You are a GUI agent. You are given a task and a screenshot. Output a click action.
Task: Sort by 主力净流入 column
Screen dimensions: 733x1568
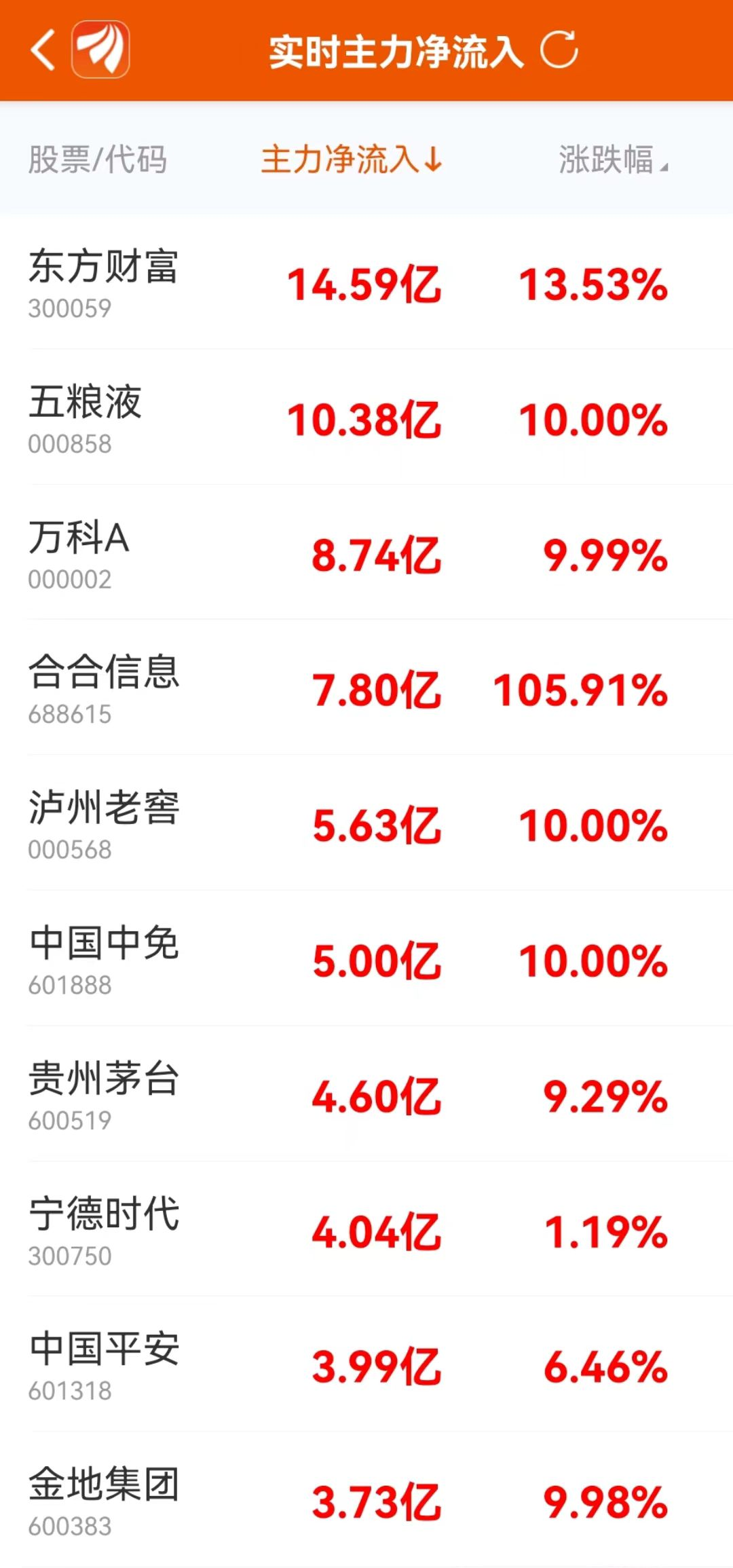click(352, 160)
